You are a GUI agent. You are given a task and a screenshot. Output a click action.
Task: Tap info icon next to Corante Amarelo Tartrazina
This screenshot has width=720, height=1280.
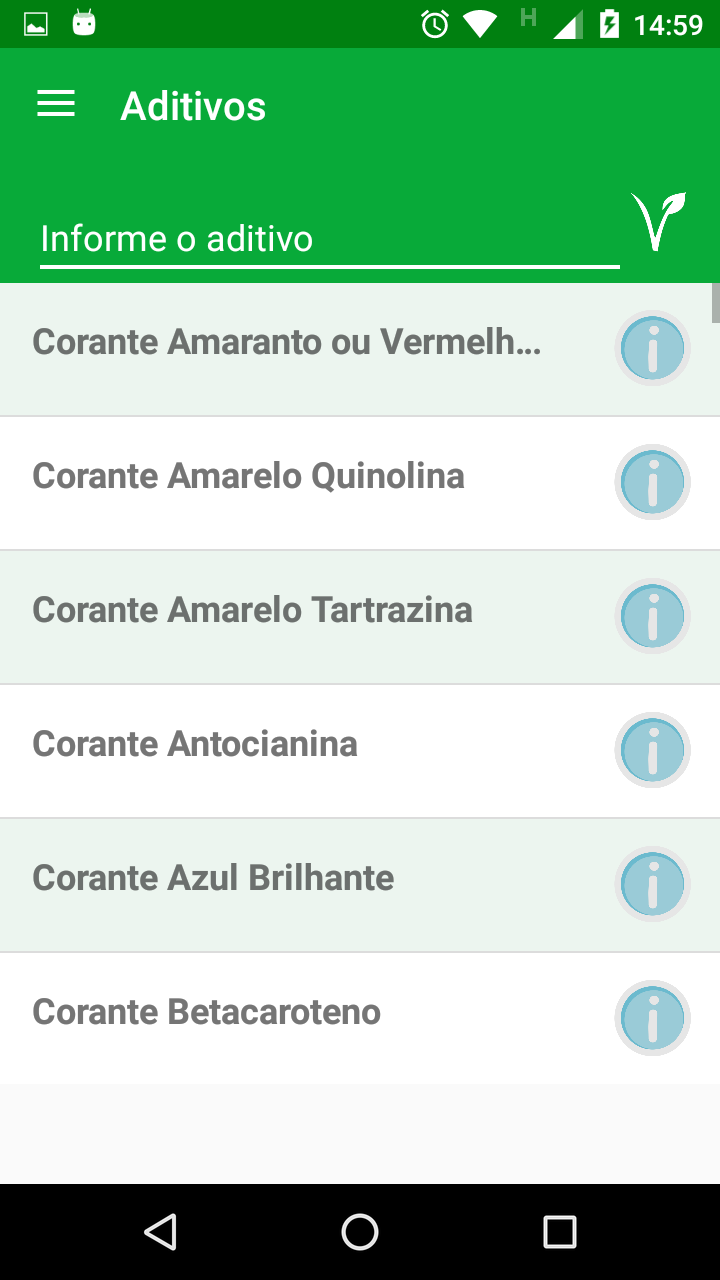[x=652, y=617]
